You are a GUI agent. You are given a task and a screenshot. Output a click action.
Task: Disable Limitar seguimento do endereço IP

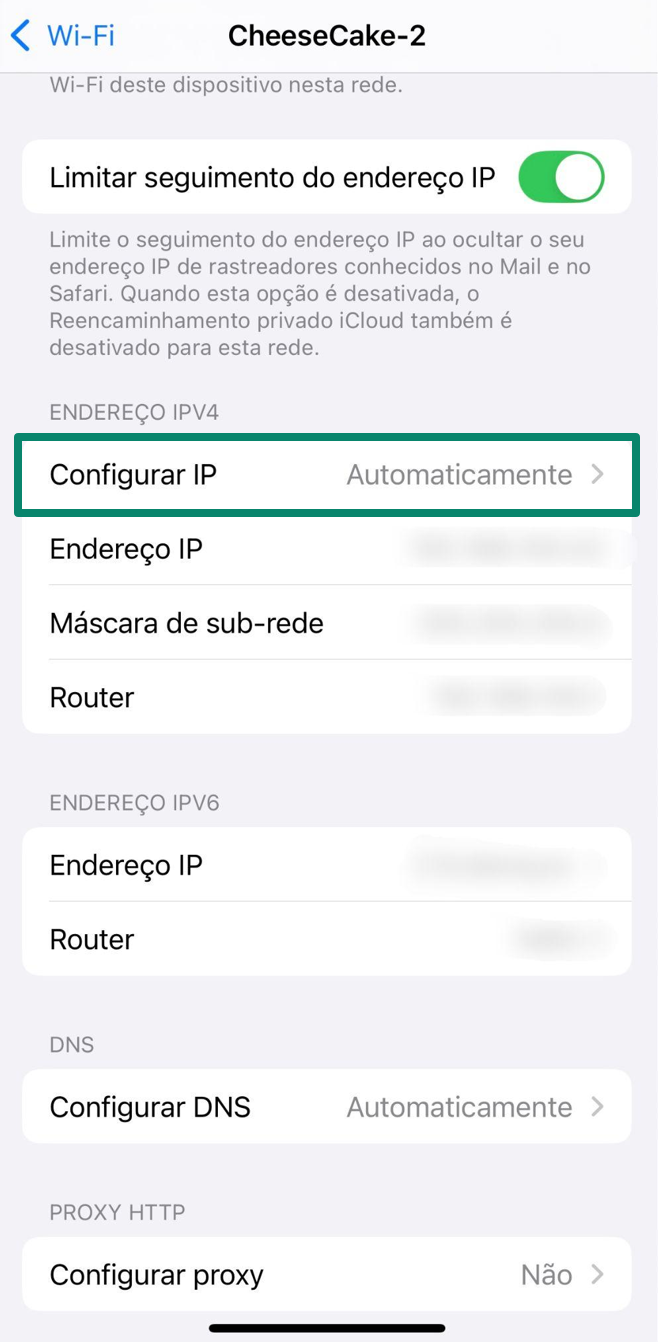coord(560,179)
